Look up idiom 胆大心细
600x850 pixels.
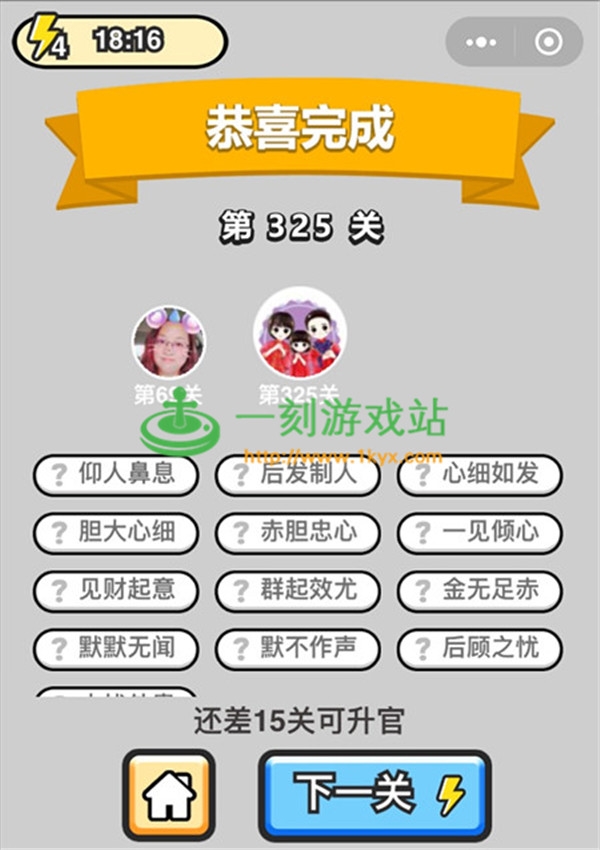pos(116,532)
